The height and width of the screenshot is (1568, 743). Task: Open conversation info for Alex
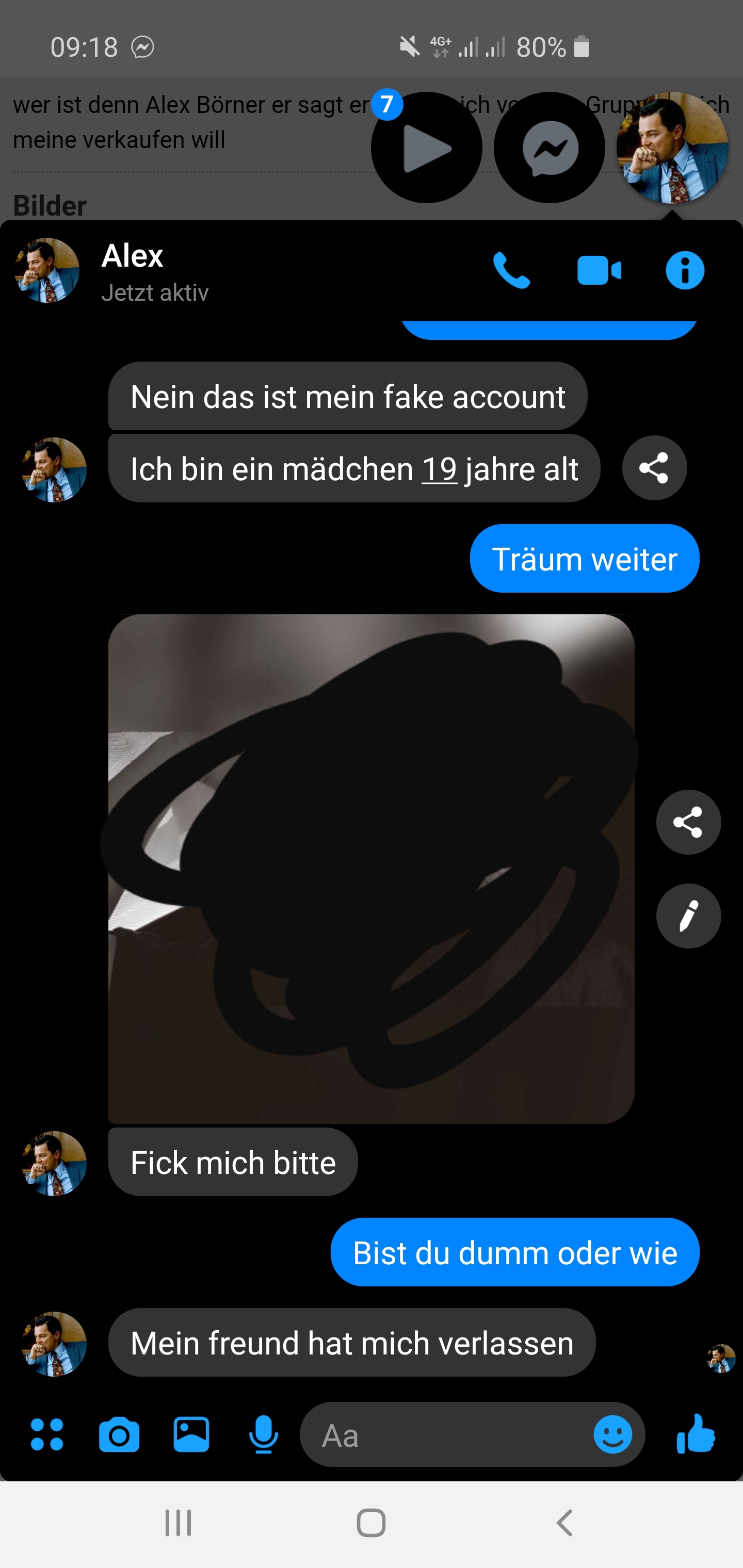coord(685,270)
